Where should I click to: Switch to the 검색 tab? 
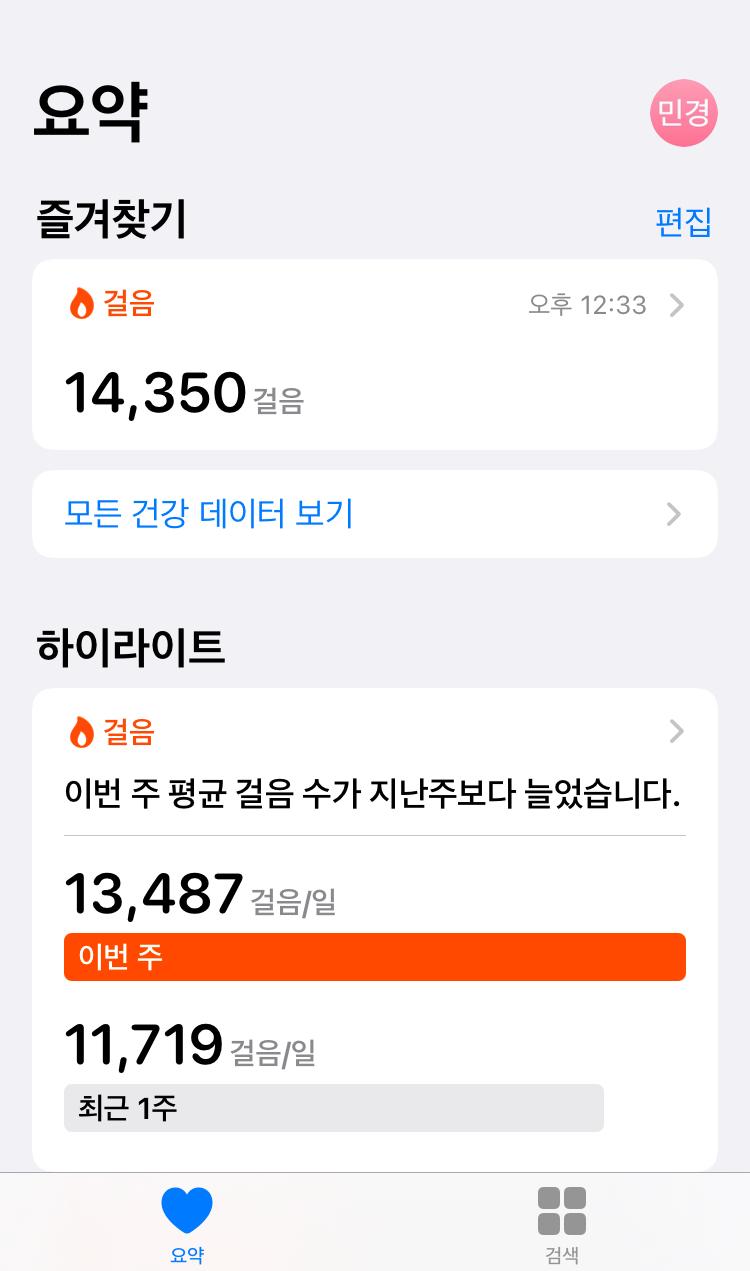pos(562,1223)
